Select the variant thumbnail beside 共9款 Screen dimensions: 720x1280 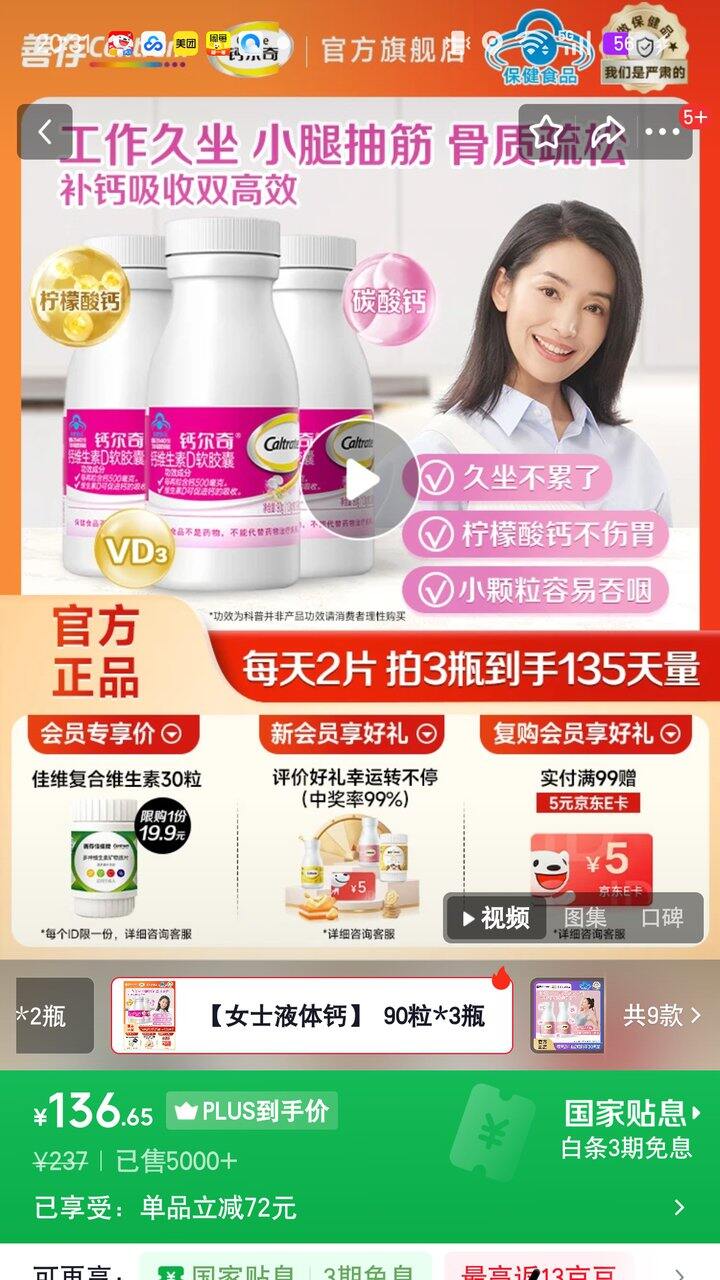tap(567, 1016)
